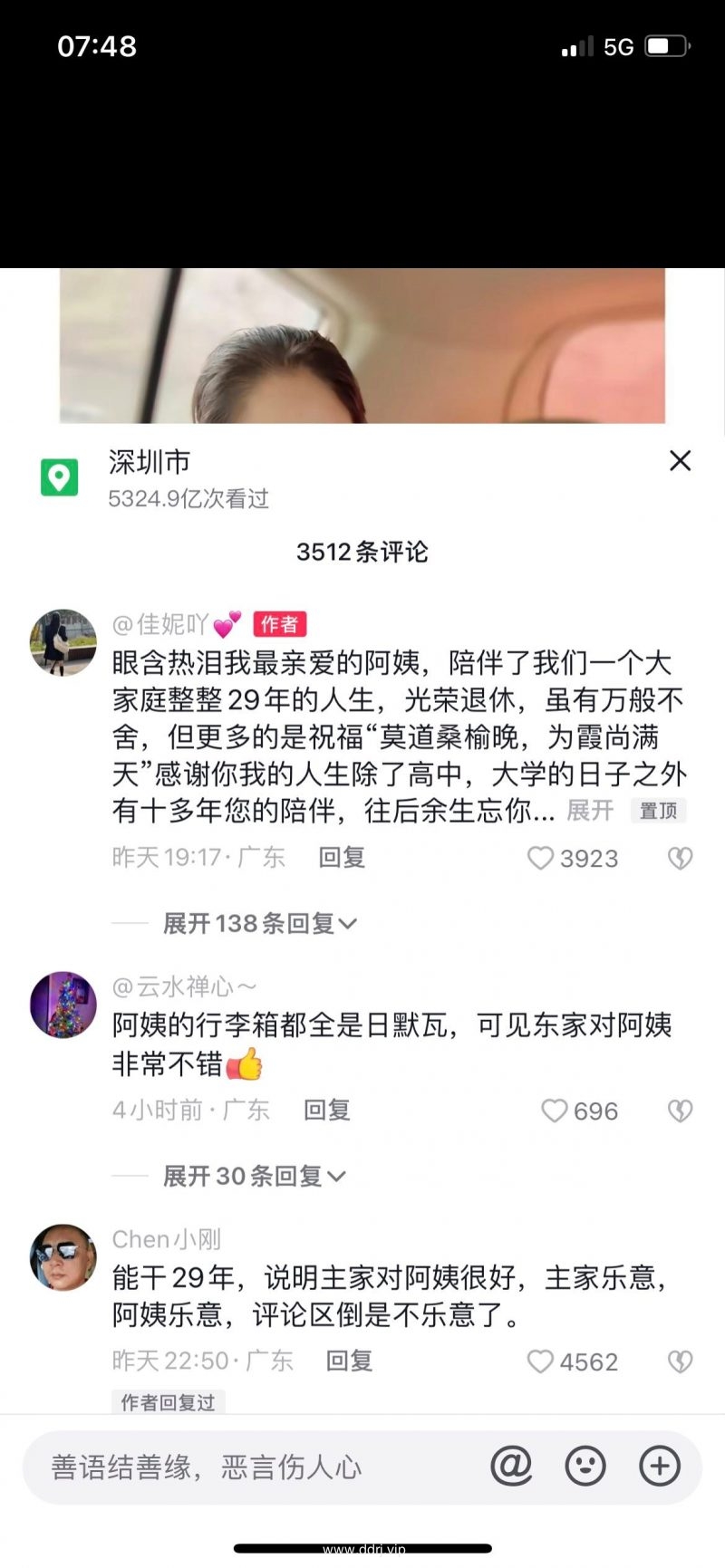Dislike 佳妮吖's pinned comment
Screen dimensions: 725x1568
point(680,858)
